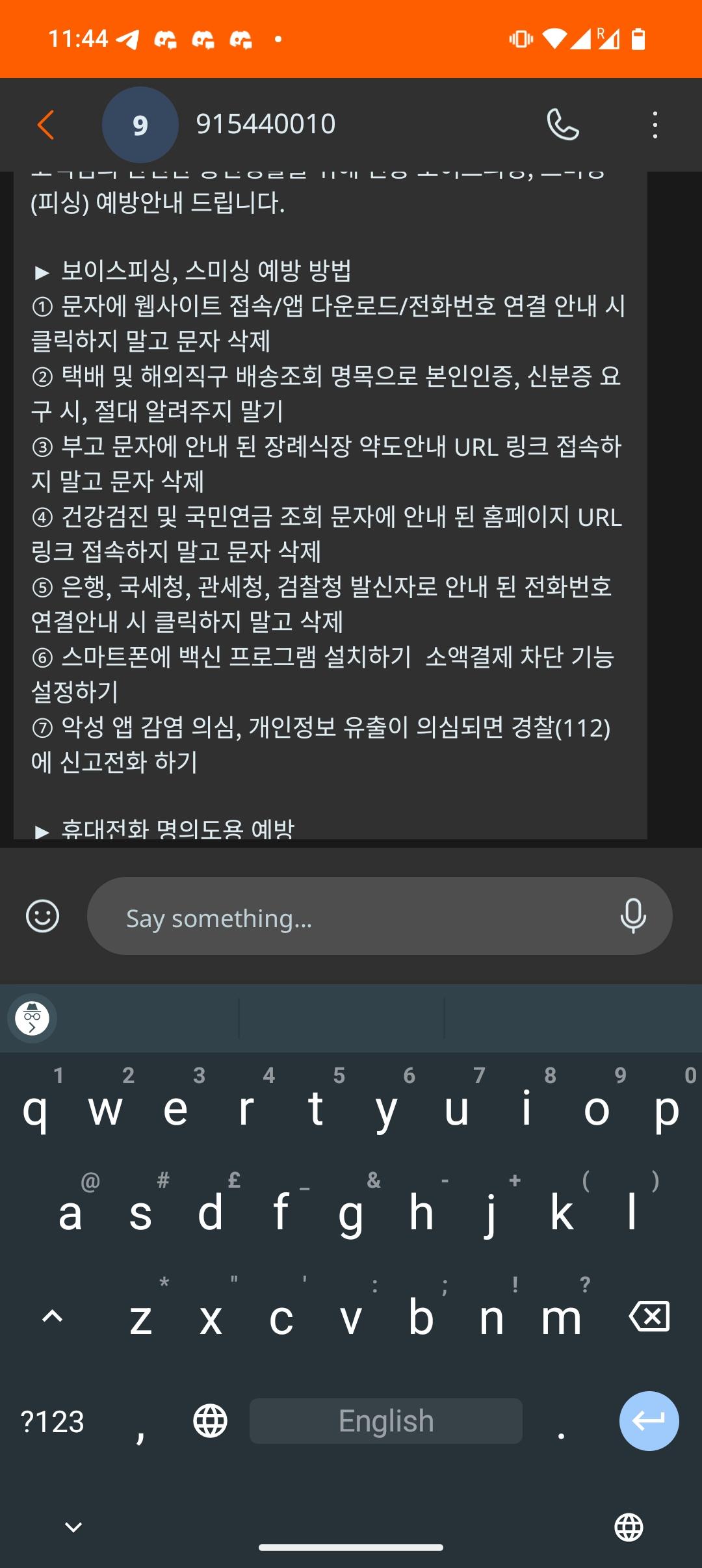The width and height of the screenshot is (702, 1568).
Task: Open the emoji picker
Action: pos(43,917)
